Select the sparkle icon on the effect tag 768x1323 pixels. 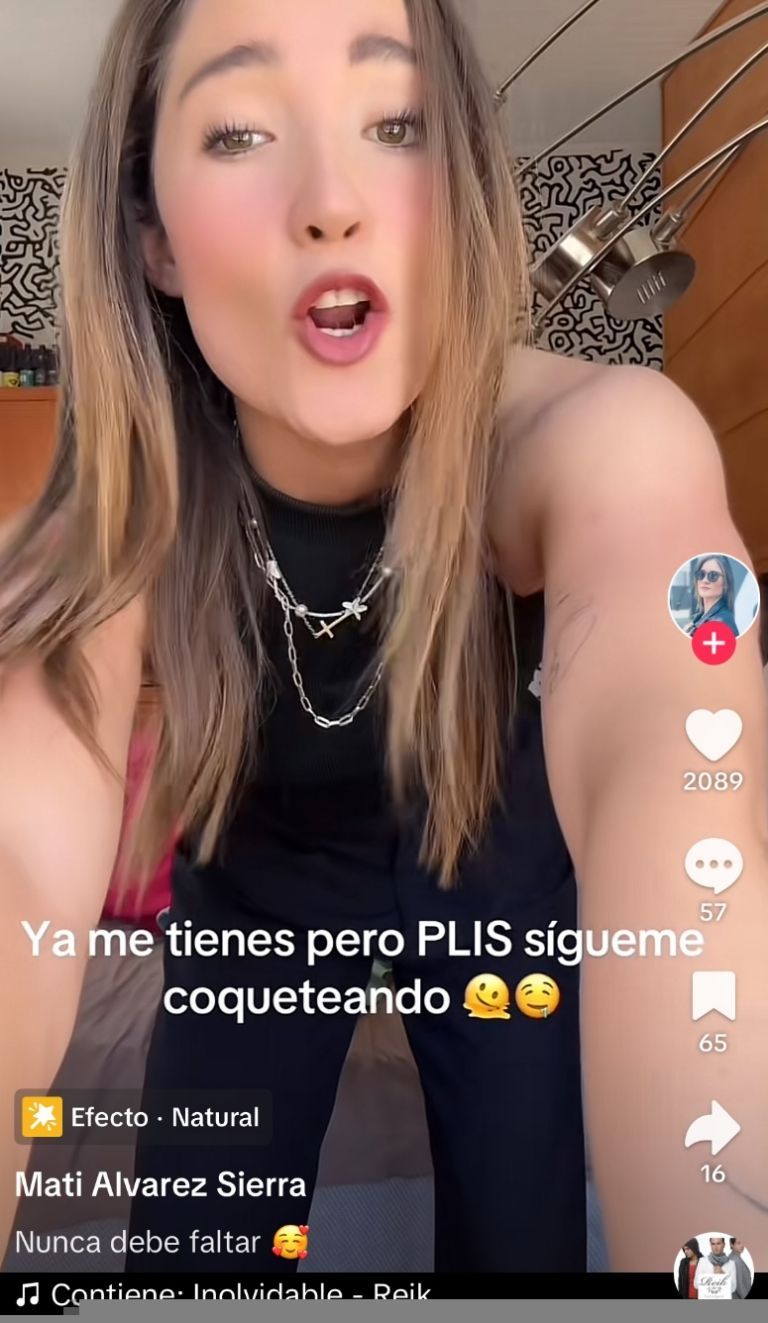[41, 1117]
